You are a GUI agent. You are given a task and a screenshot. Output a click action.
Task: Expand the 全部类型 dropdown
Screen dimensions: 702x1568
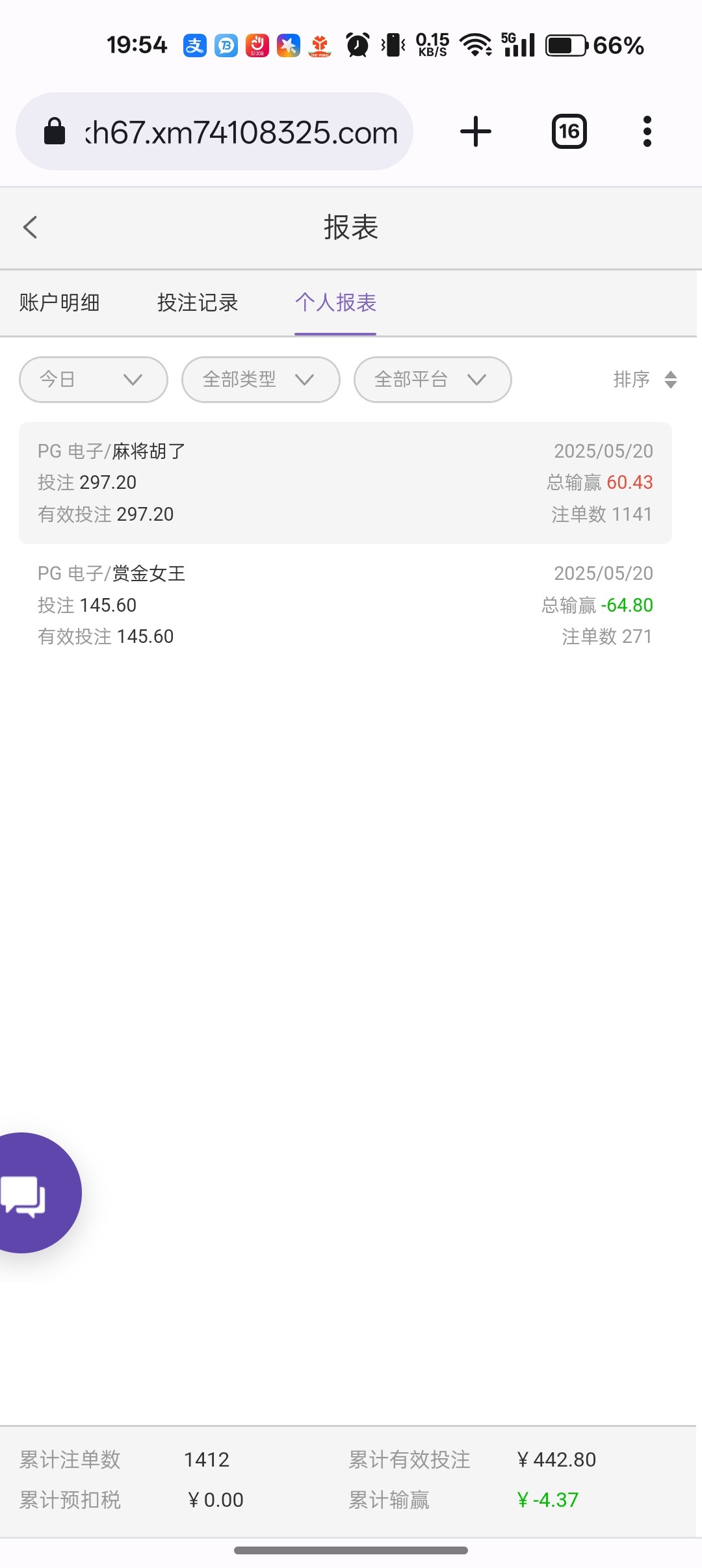[x=261, y=380]
